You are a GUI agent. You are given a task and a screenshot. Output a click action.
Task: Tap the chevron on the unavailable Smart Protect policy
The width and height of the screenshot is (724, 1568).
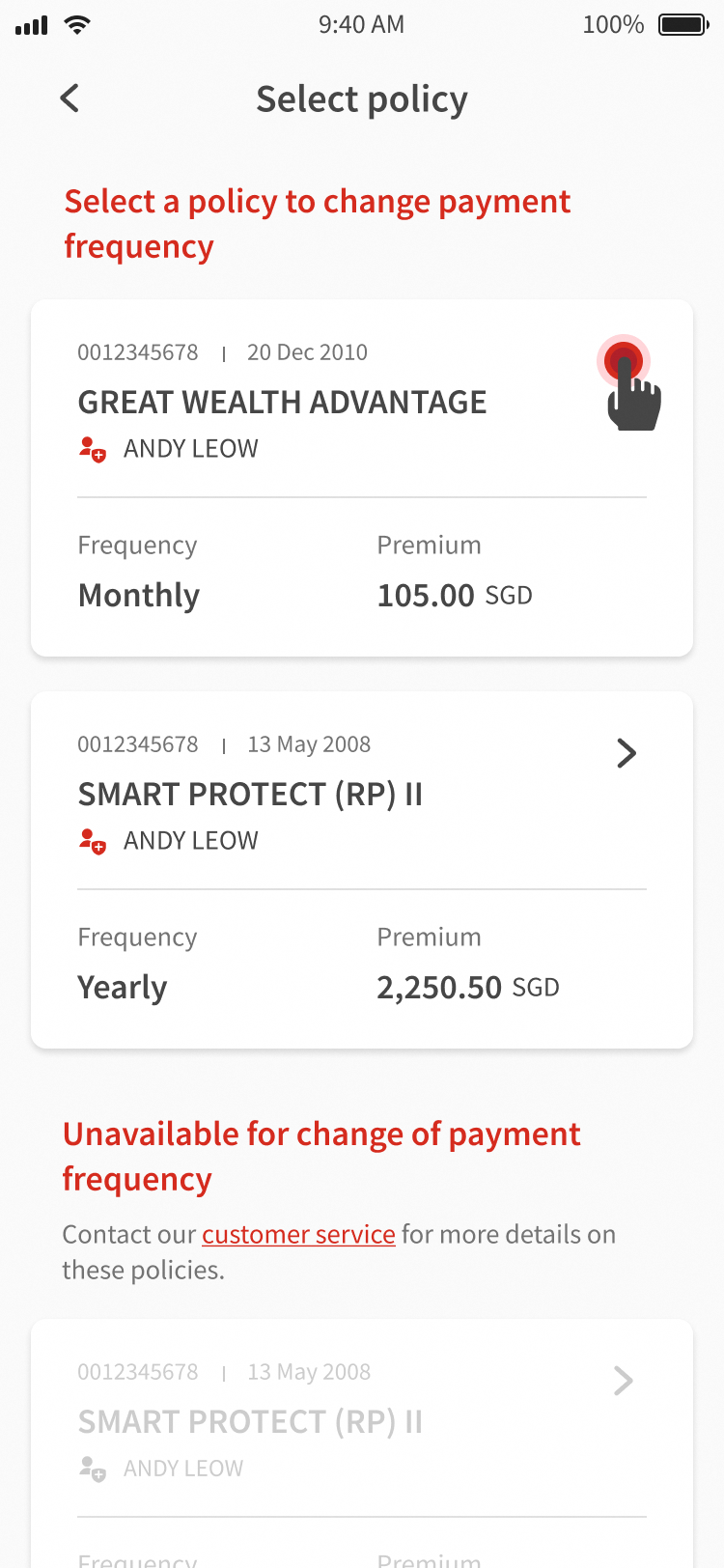[x=623, y=1381]
